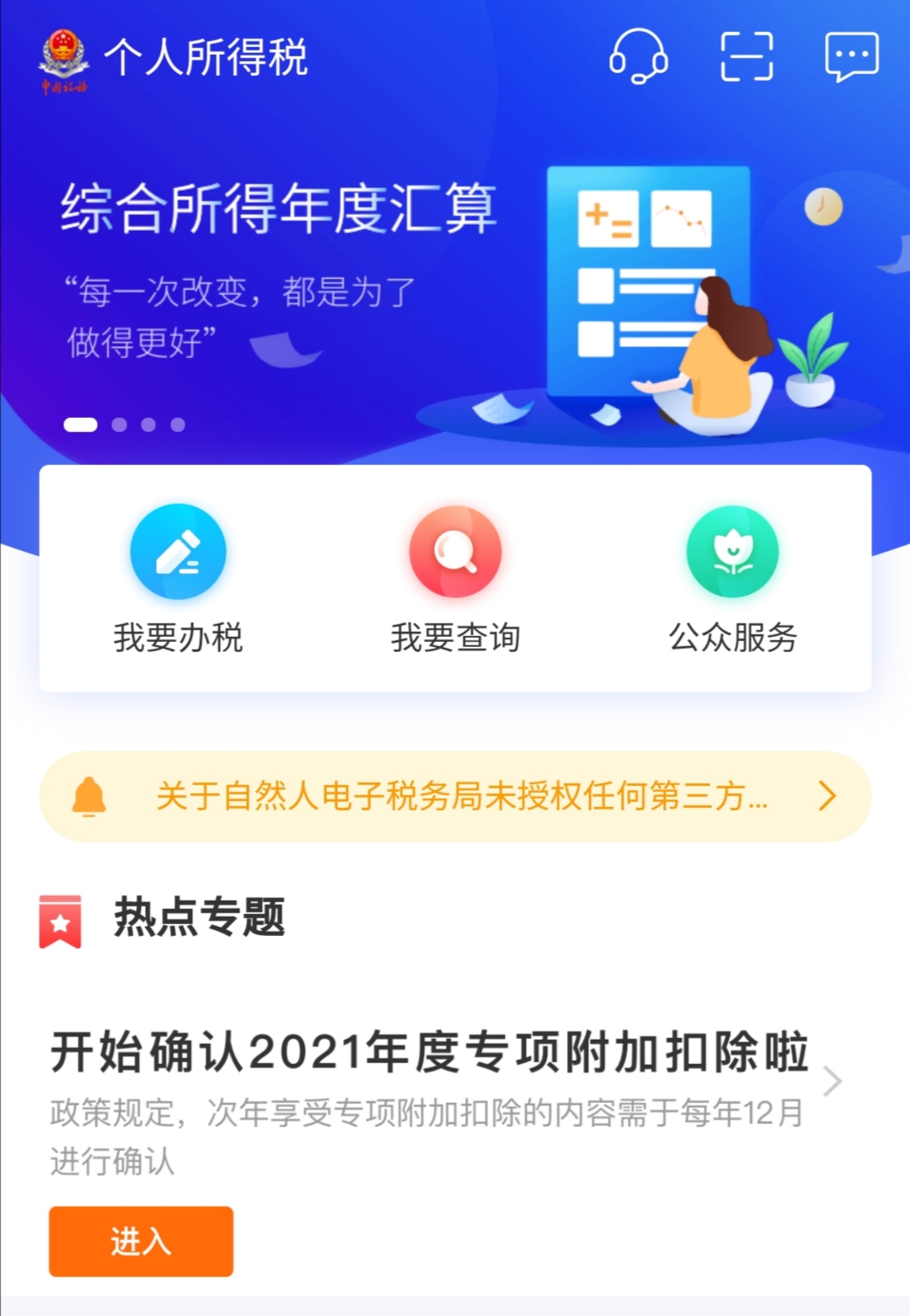
Task: Open 开始确认2021年度专项附加扣除啦 topic
Action: 430,1053
